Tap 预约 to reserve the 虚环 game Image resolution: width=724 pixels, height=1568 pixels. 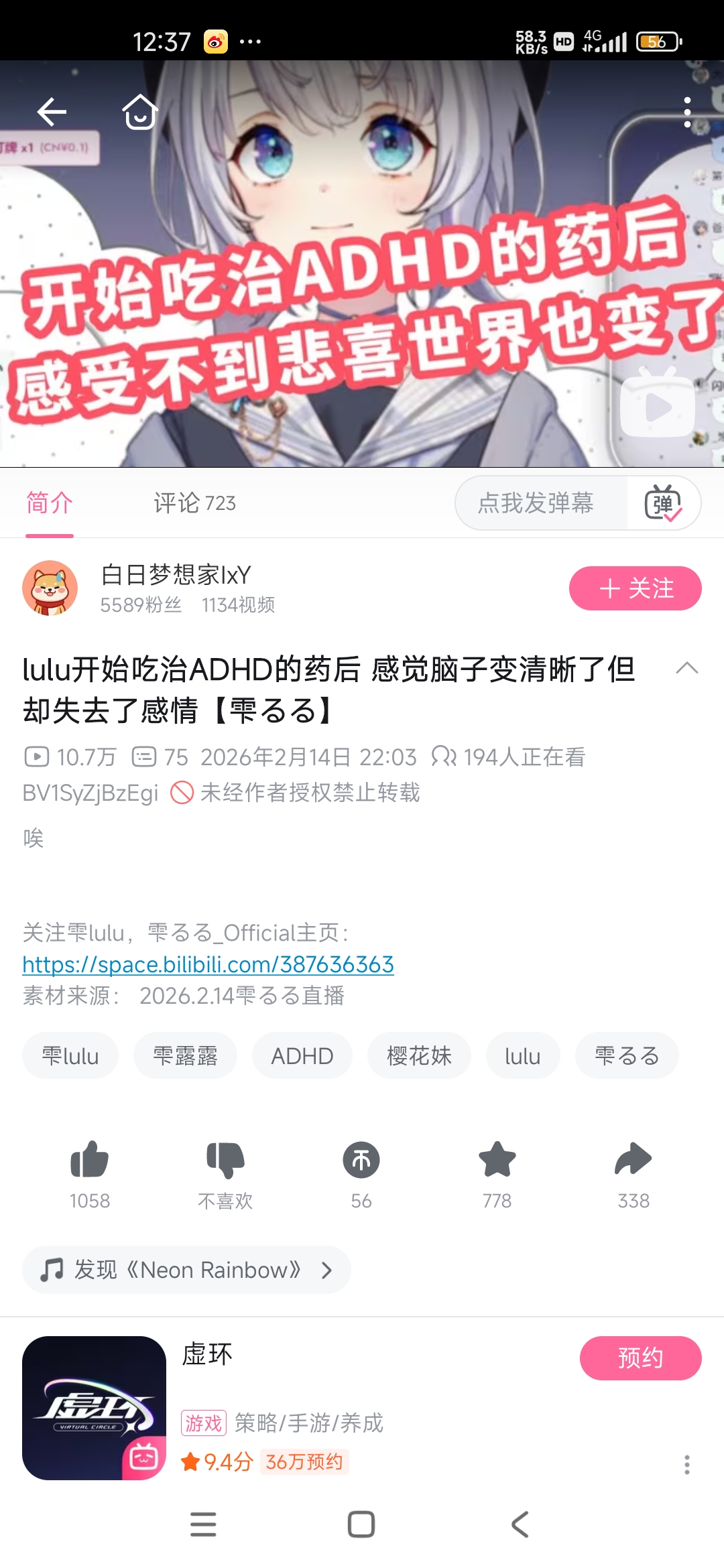(640, 1358)
